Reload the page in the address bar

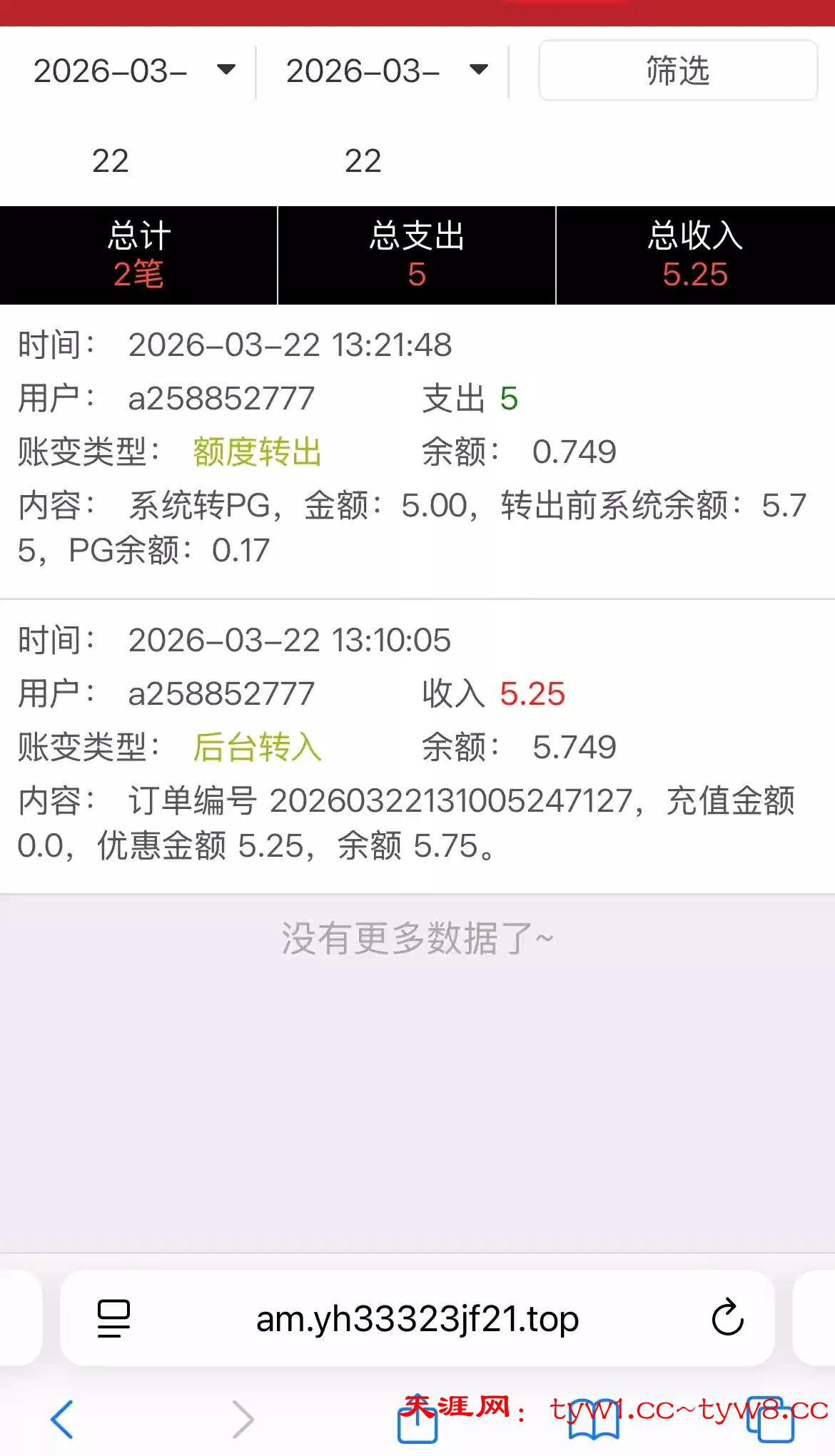[x=727, y=1318]
